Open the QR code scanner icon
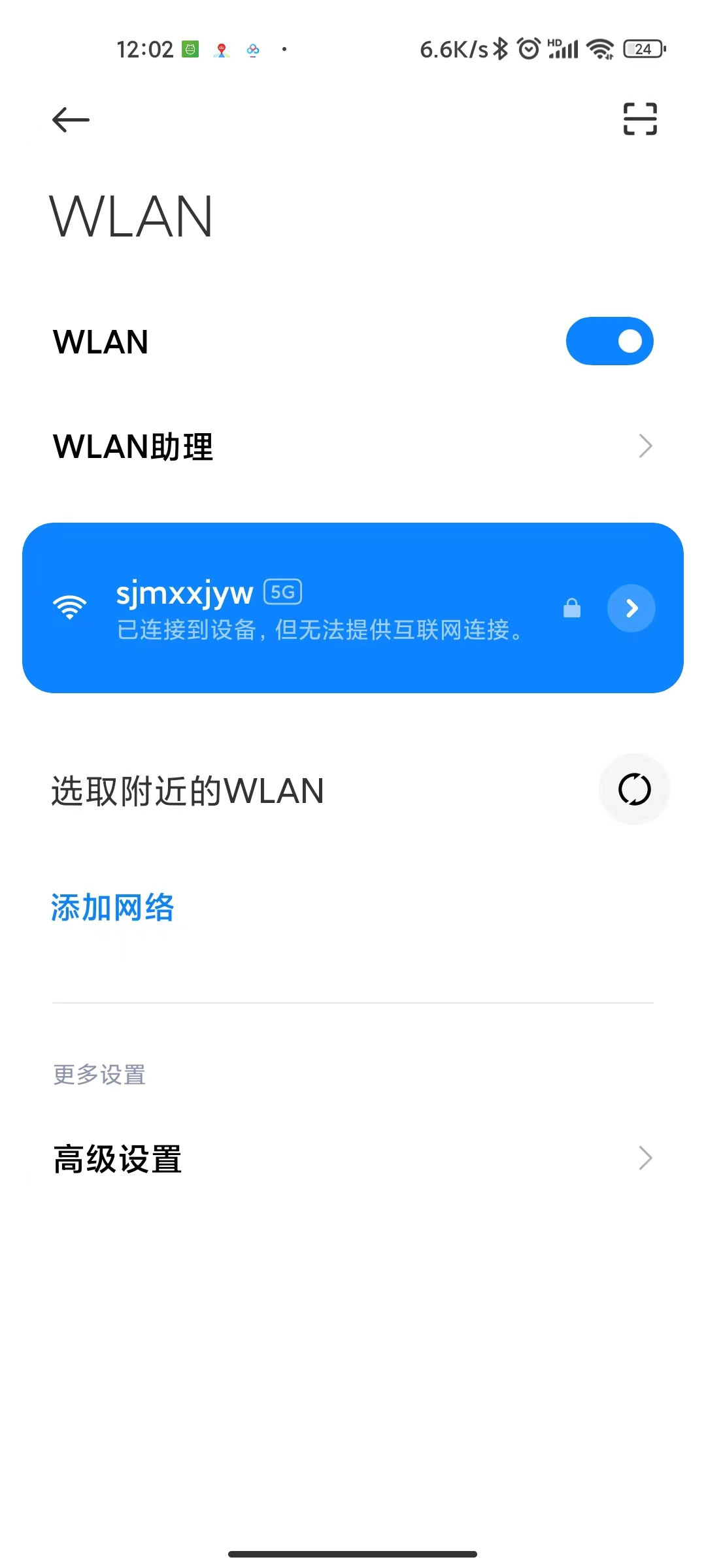Screen dimensions: 706x1568 [639, 119]
